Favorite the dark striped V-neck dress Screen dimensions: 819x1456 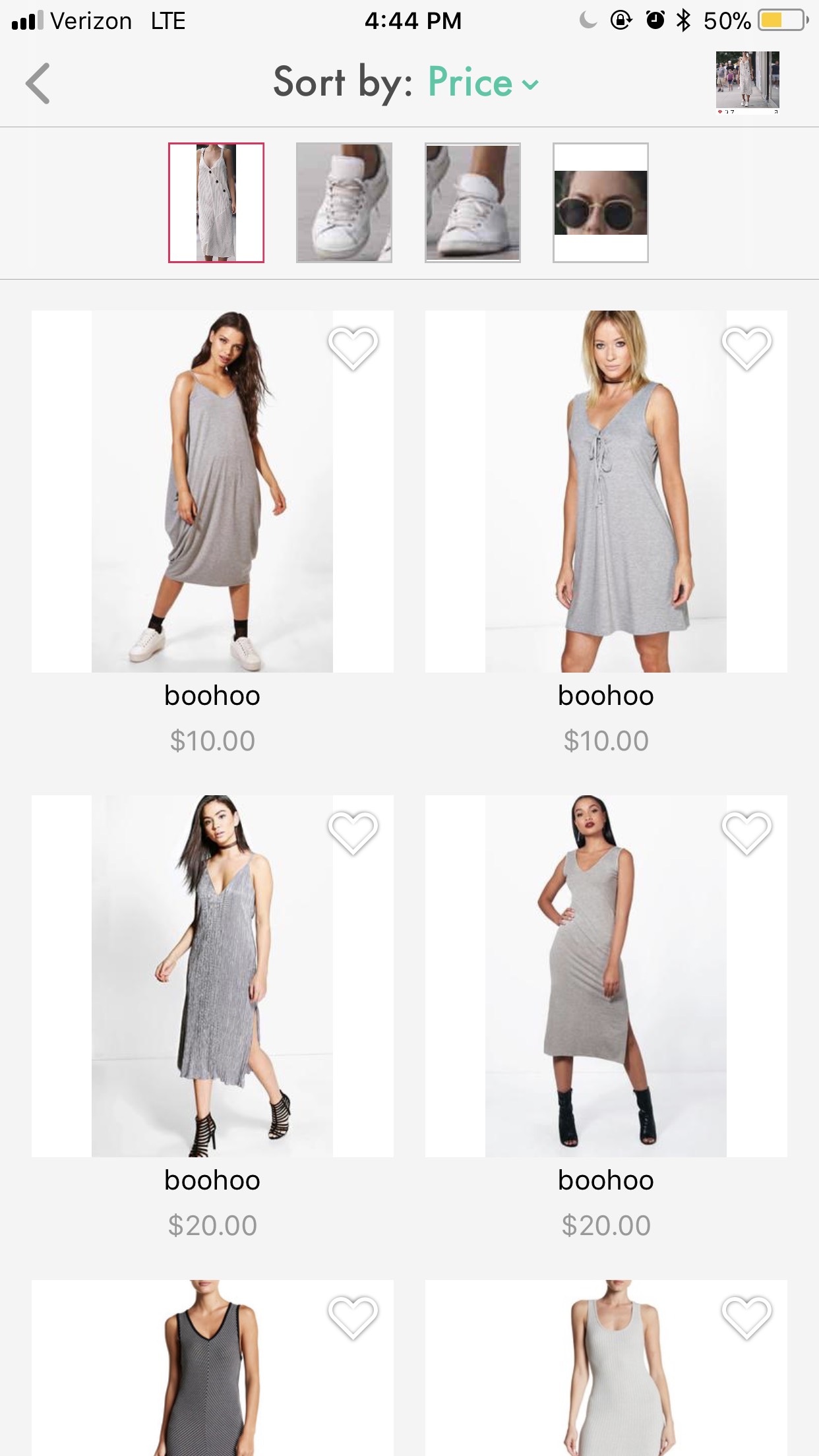point(353,1317)
